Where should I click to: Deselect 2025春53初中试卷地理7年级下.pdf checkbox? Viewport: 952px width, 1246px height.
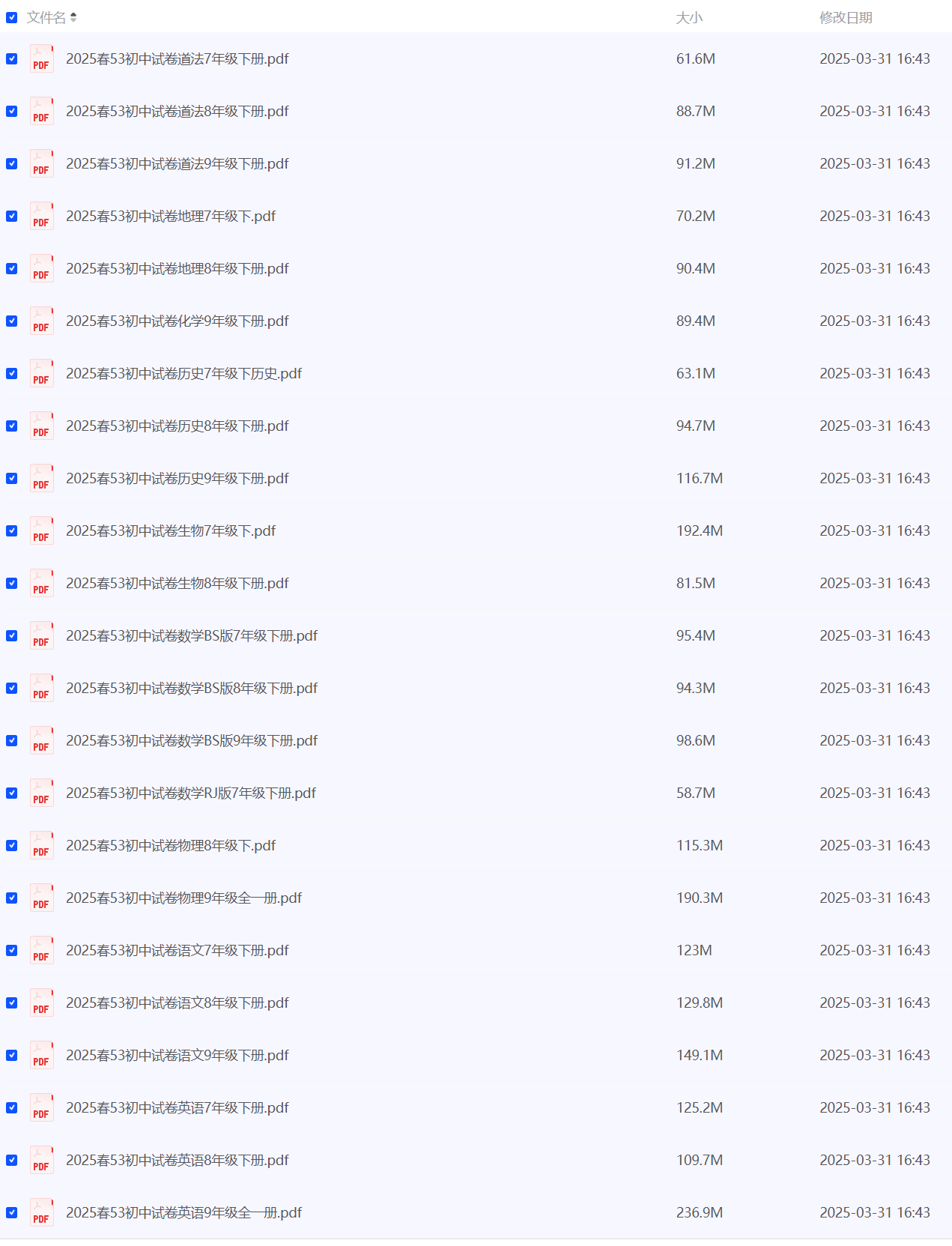pos(12,216)
